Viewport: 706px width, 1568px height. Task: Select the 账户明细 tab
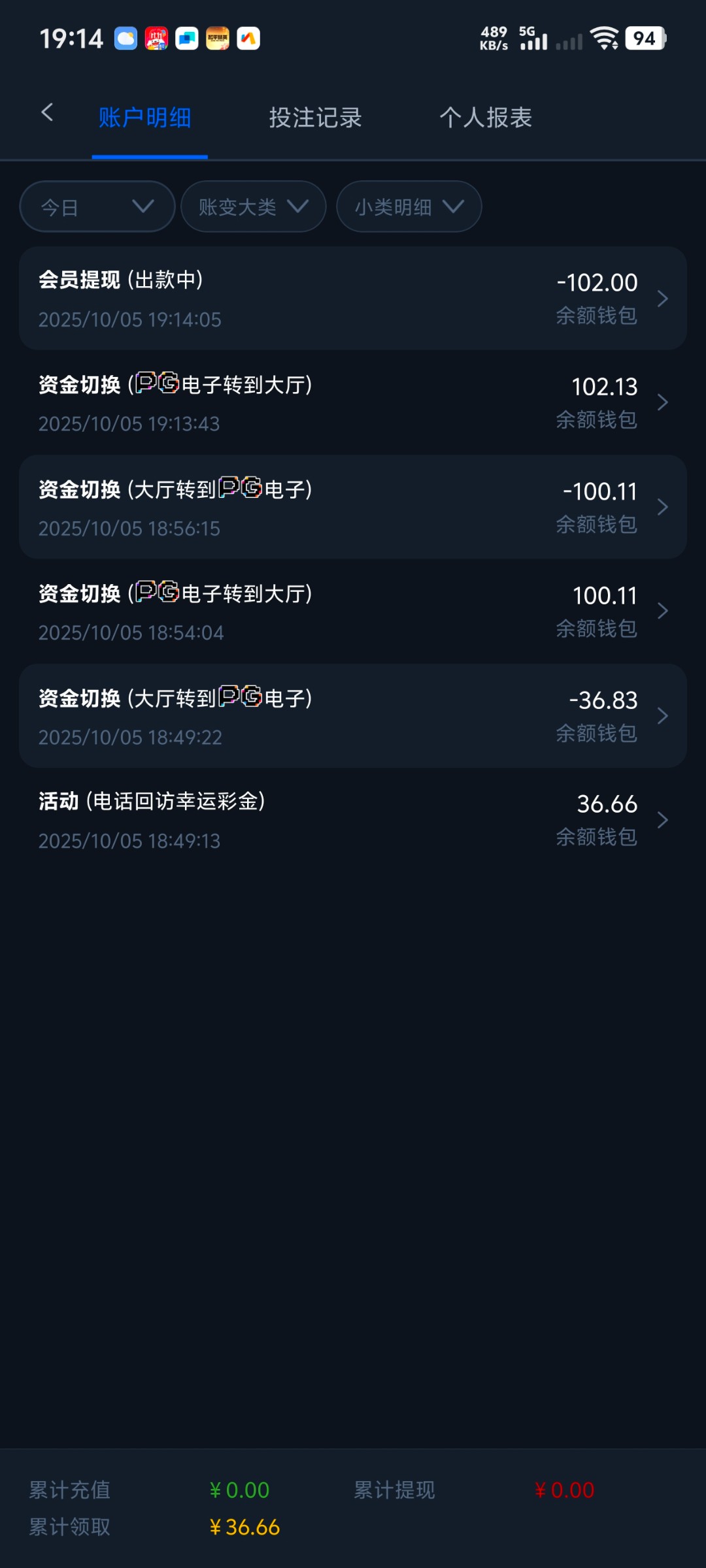(145, 118)
